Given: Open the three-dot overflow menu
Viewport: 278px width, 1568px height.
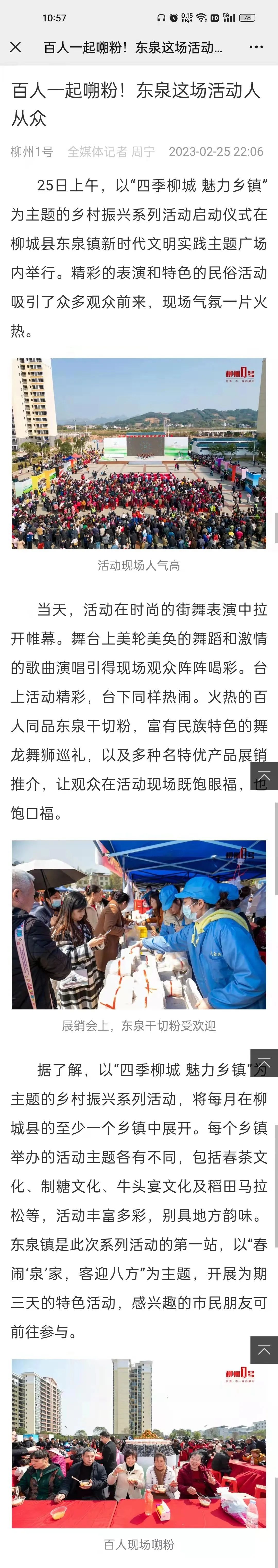Looking at the screenshot, I should [256, 47].
